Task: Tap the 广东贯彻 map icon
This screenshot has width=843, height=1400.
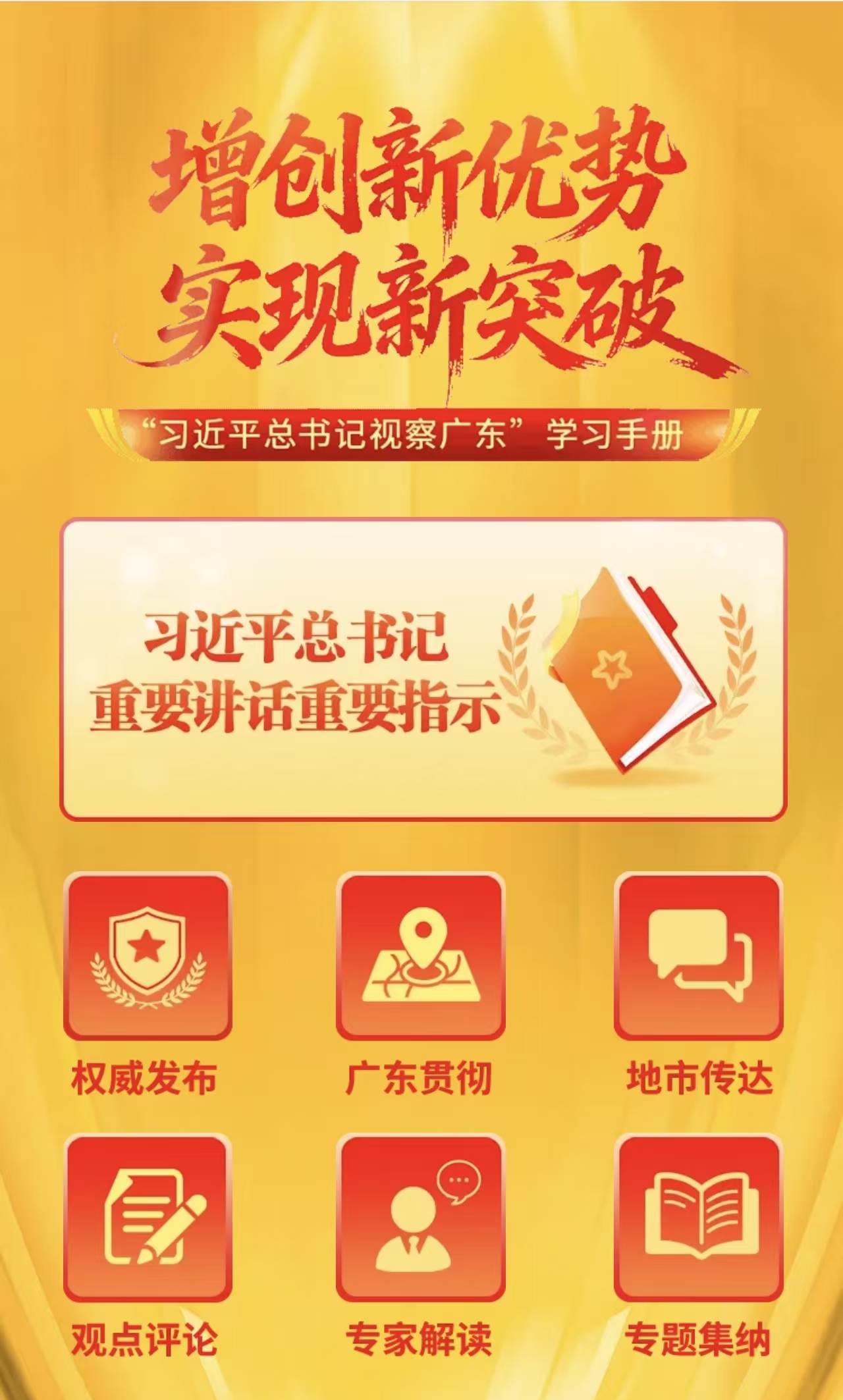Action: point(420,956)
